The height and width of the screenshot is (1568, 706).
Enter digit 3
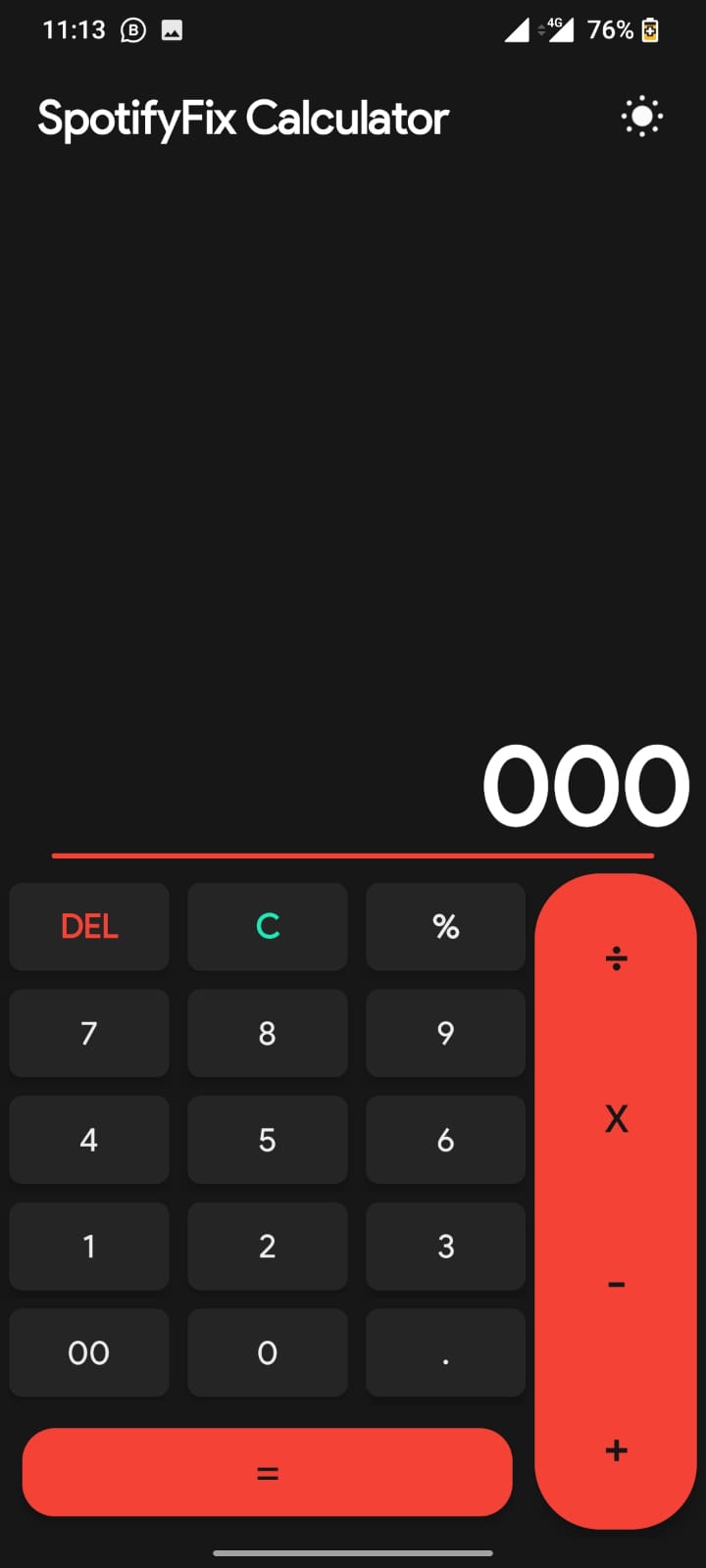[445, 1247]
